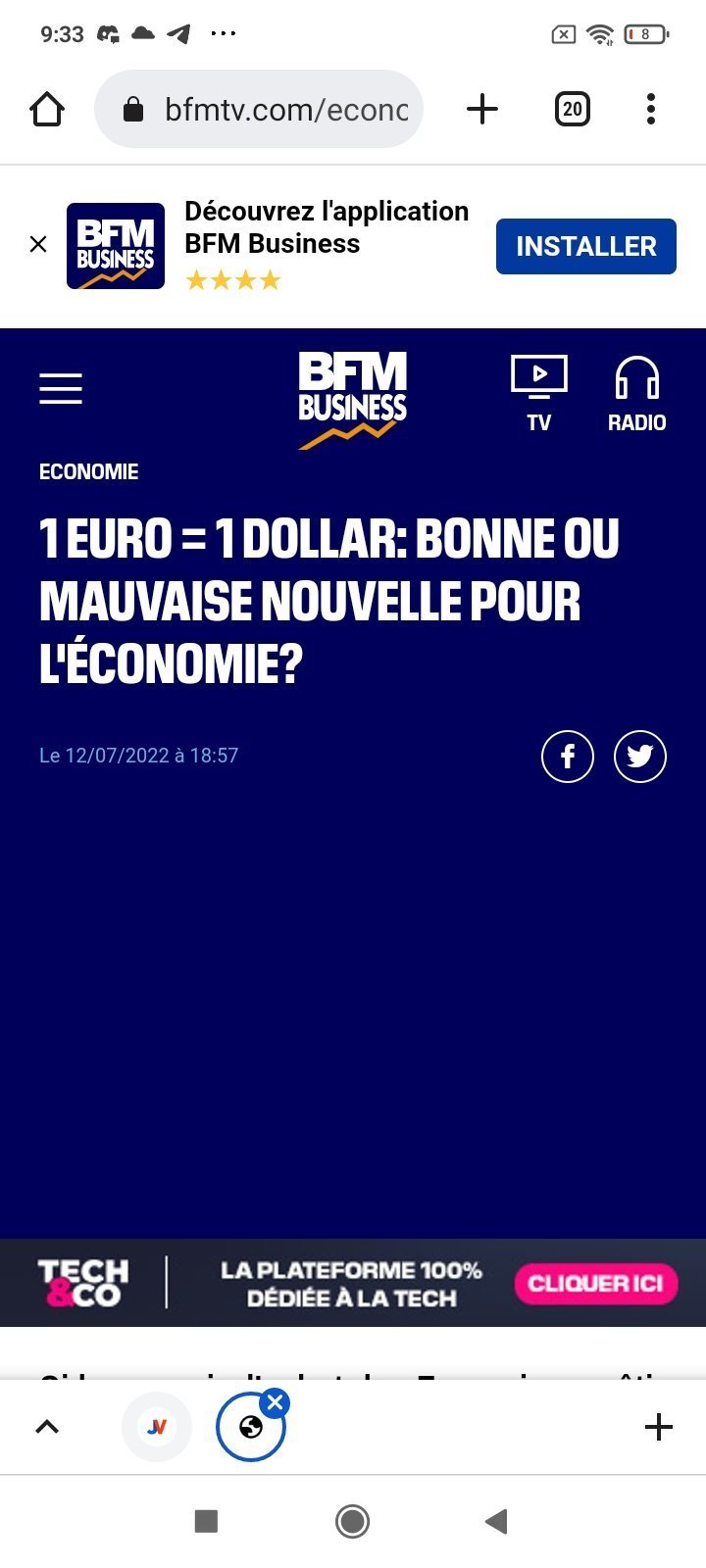Add a tab from the bottom strip
Viewport: 706px width, 1568px height.
659,1427
